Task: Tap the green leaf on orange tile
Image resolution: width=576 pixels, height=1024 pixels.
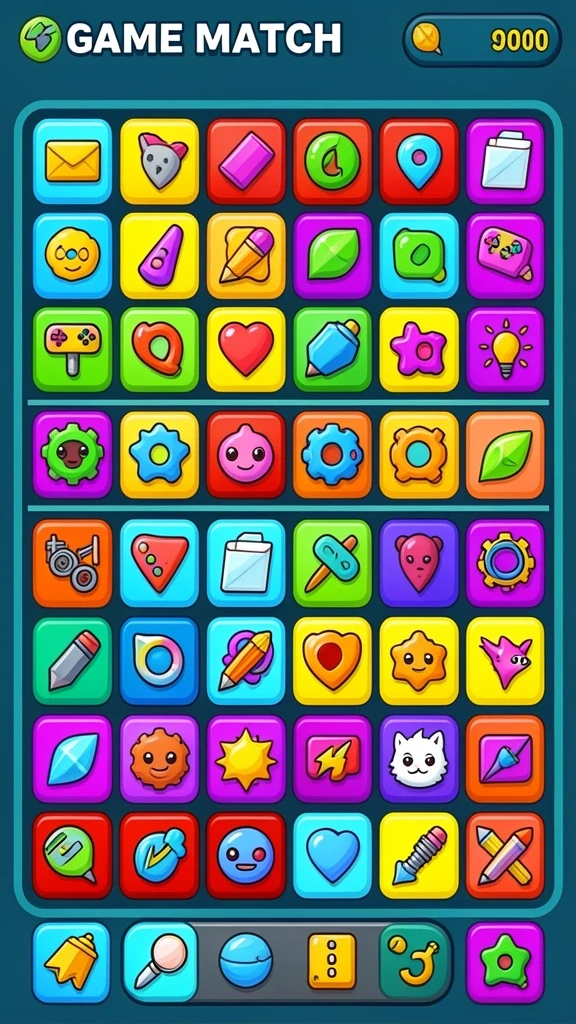Action: point(505,455)
